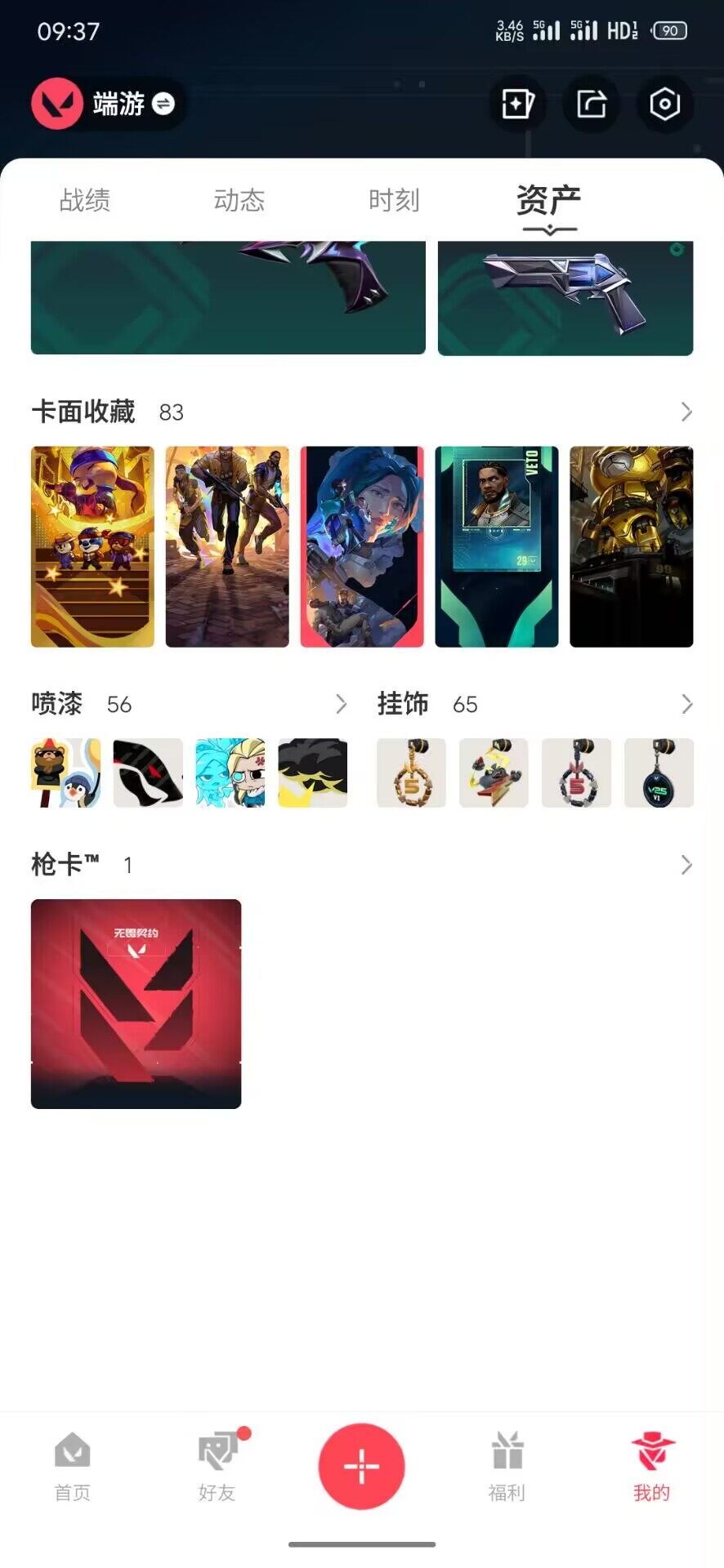Go to the 首页 home tab
The height and width of the screenshot is (1568, 724).
click(73, 1467)
